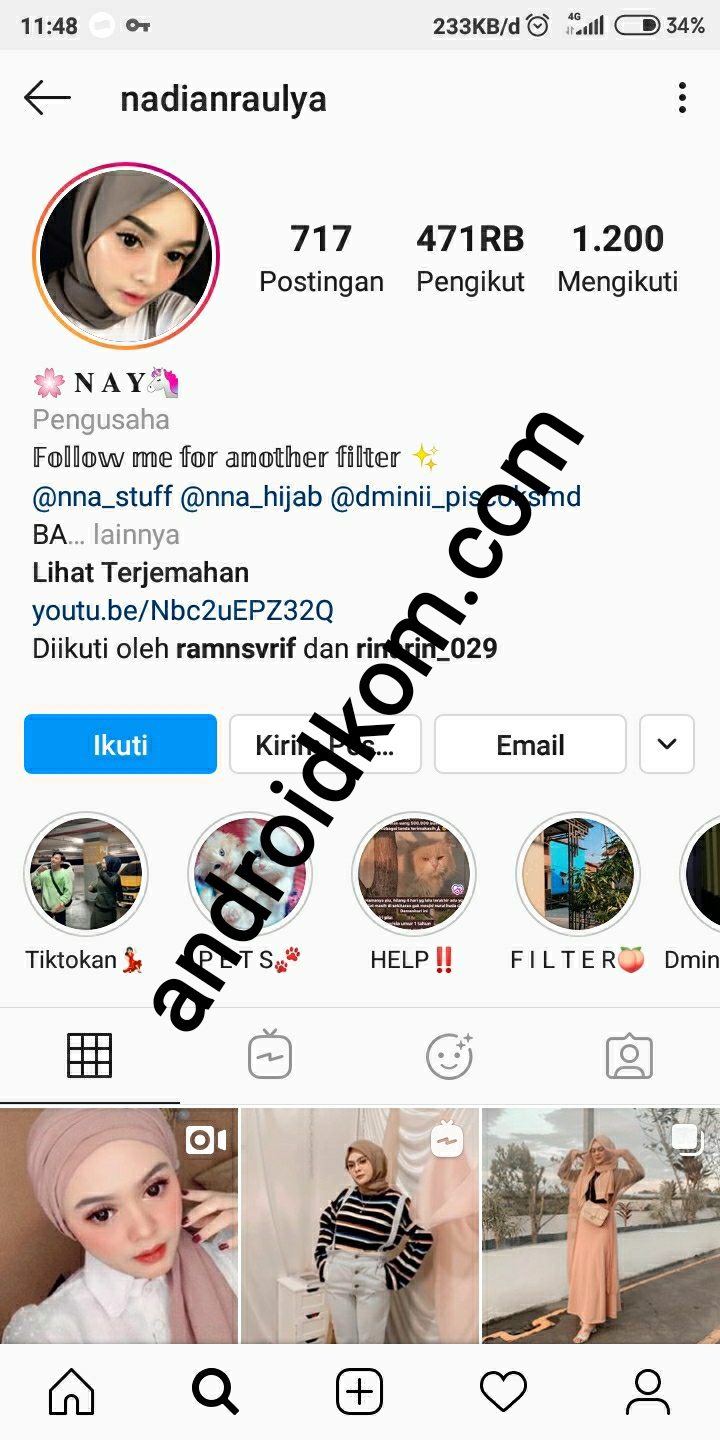Switch to the tagged photos tab
Viewport: 720px width, 1440px height.
point(630,1055)
